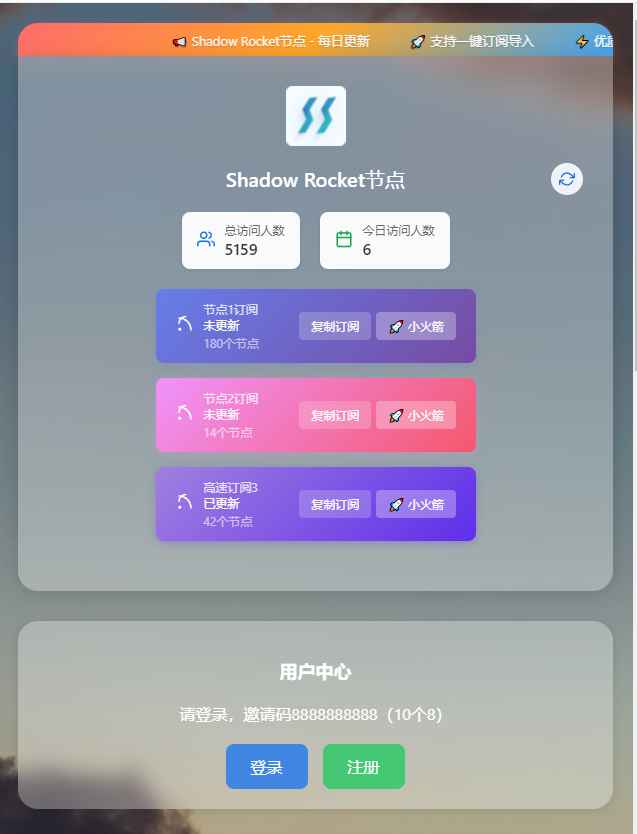This screenshot has height=834, width=637.
Task: Copy subscription for 高速订阅3
Action: 334,504
